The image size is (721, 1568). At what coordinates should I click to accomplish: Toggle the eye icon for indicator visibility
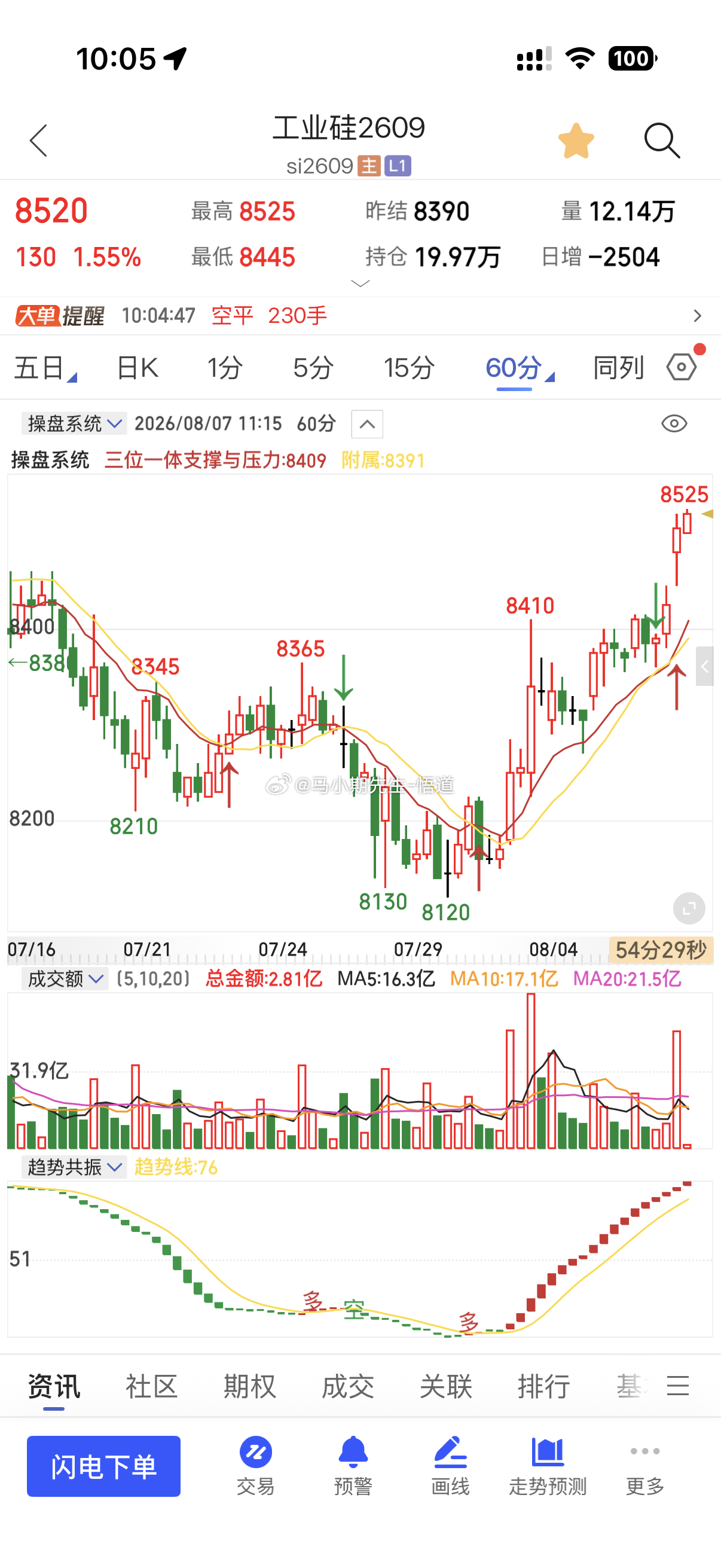[674, 423]
